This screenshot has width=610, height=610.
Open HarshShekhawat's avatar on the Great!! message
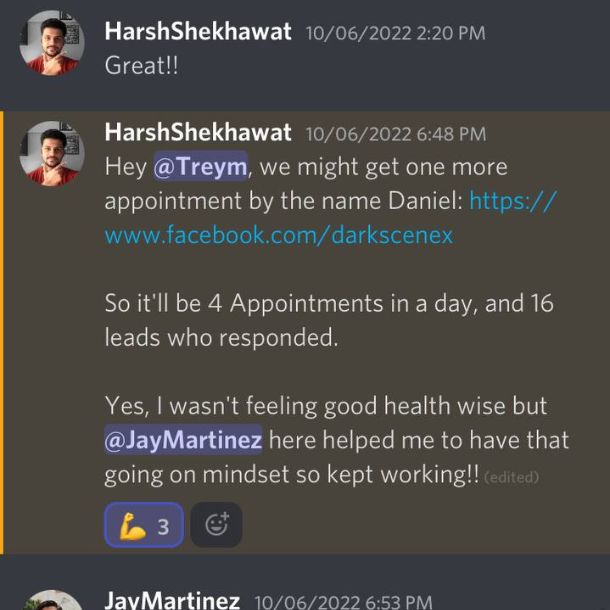click(x=52, y=43)
